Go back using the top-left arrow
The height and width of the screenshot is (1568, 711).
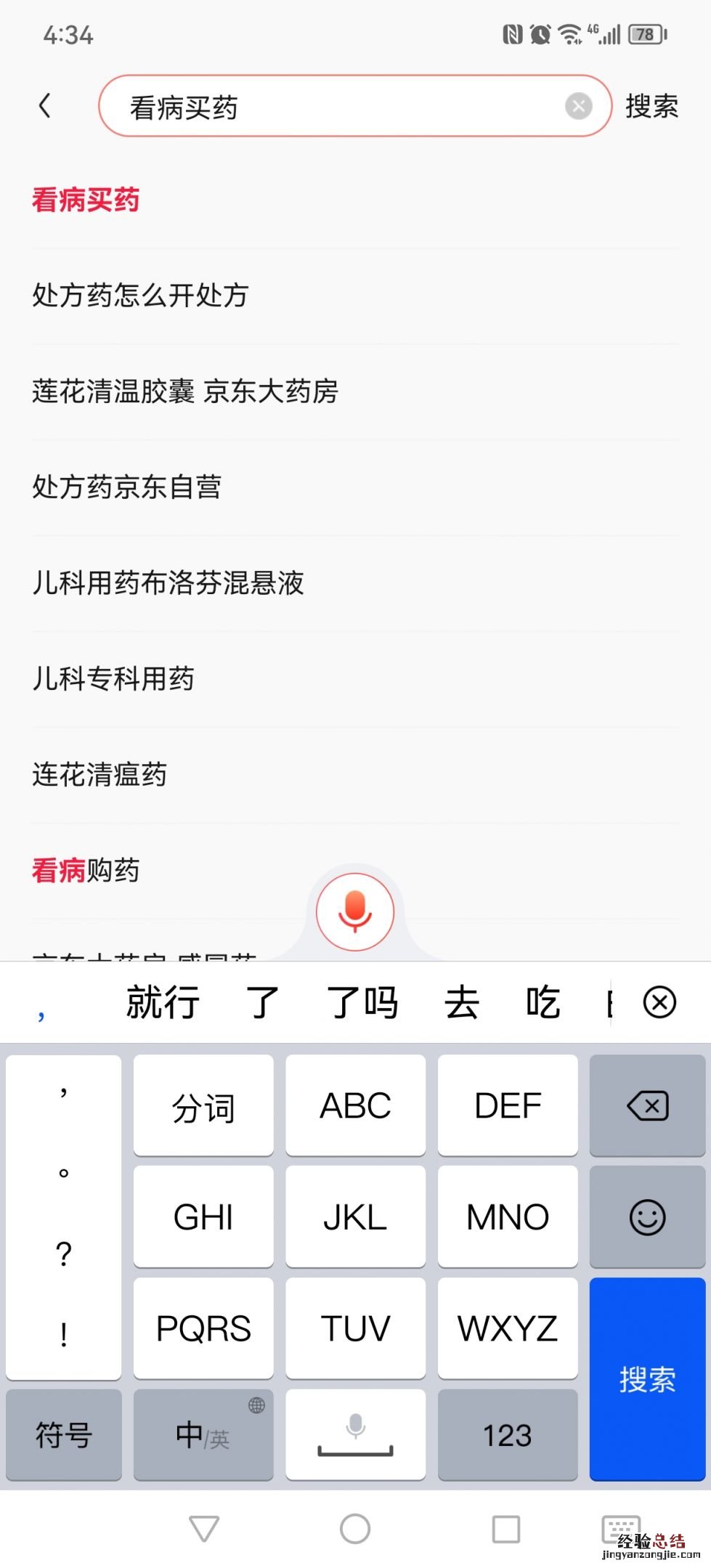point(45,106)
